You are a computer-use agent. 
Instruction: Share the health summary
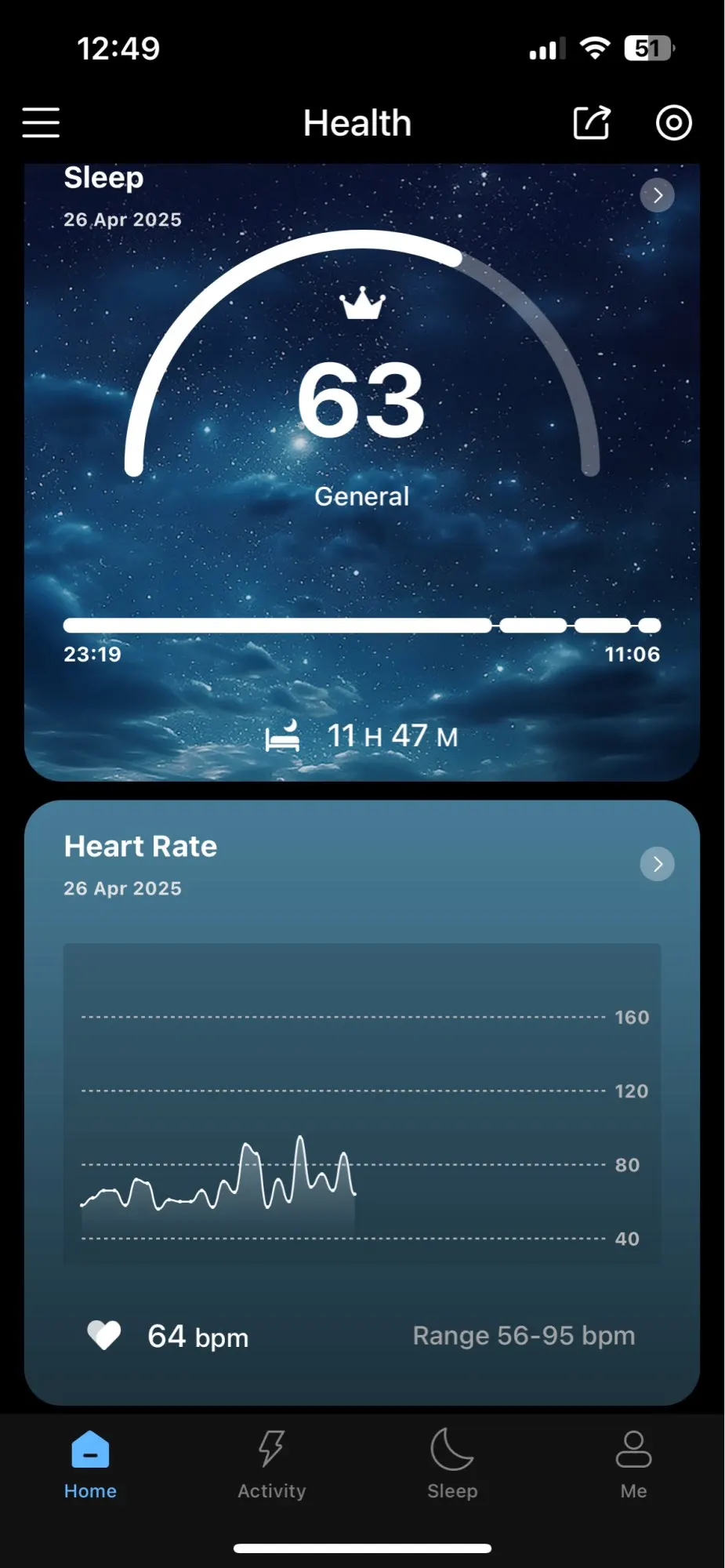(x=592, y=122)
